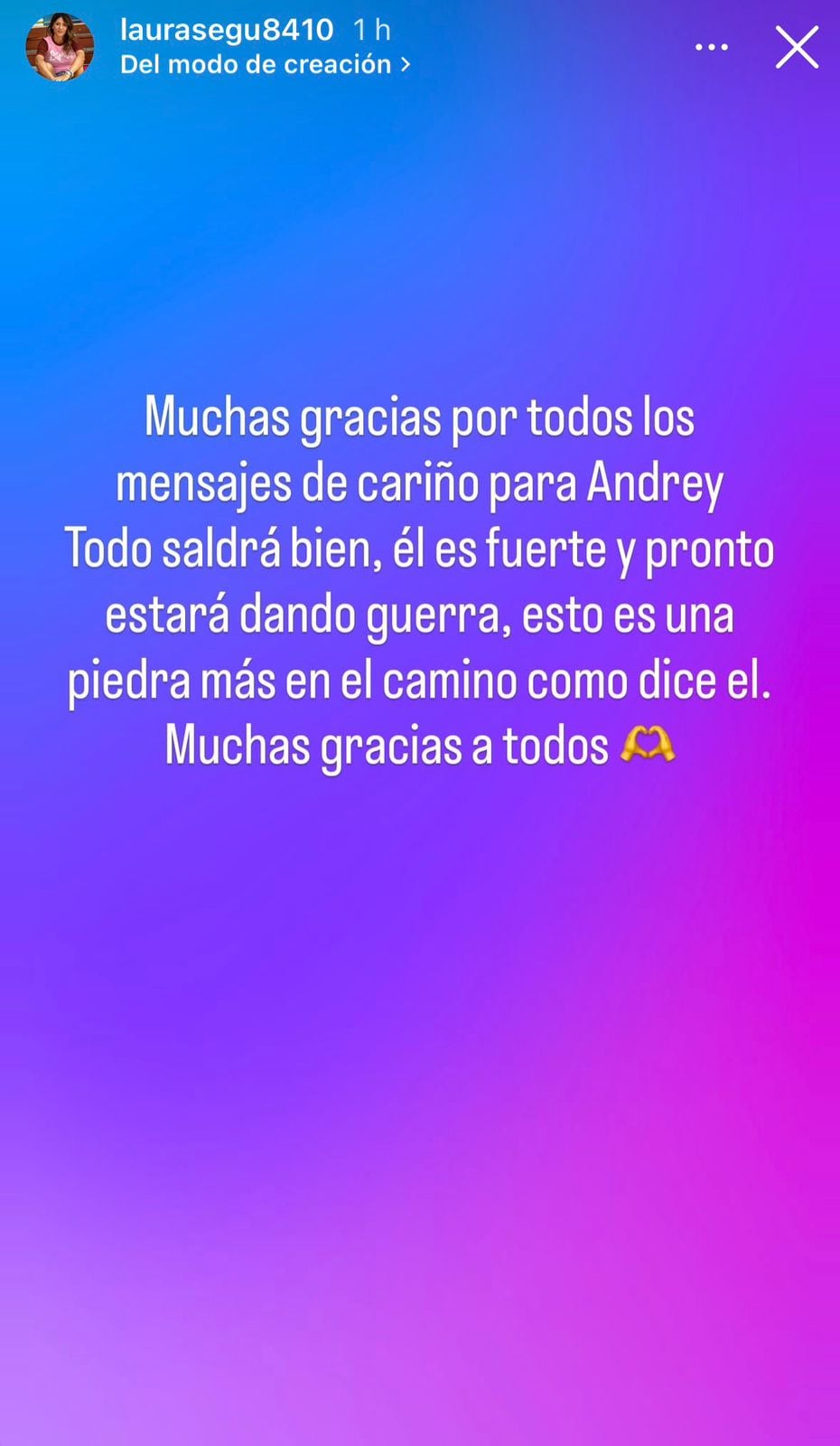Open laurasegu8410's profile picture

click(x=60, y=47)
